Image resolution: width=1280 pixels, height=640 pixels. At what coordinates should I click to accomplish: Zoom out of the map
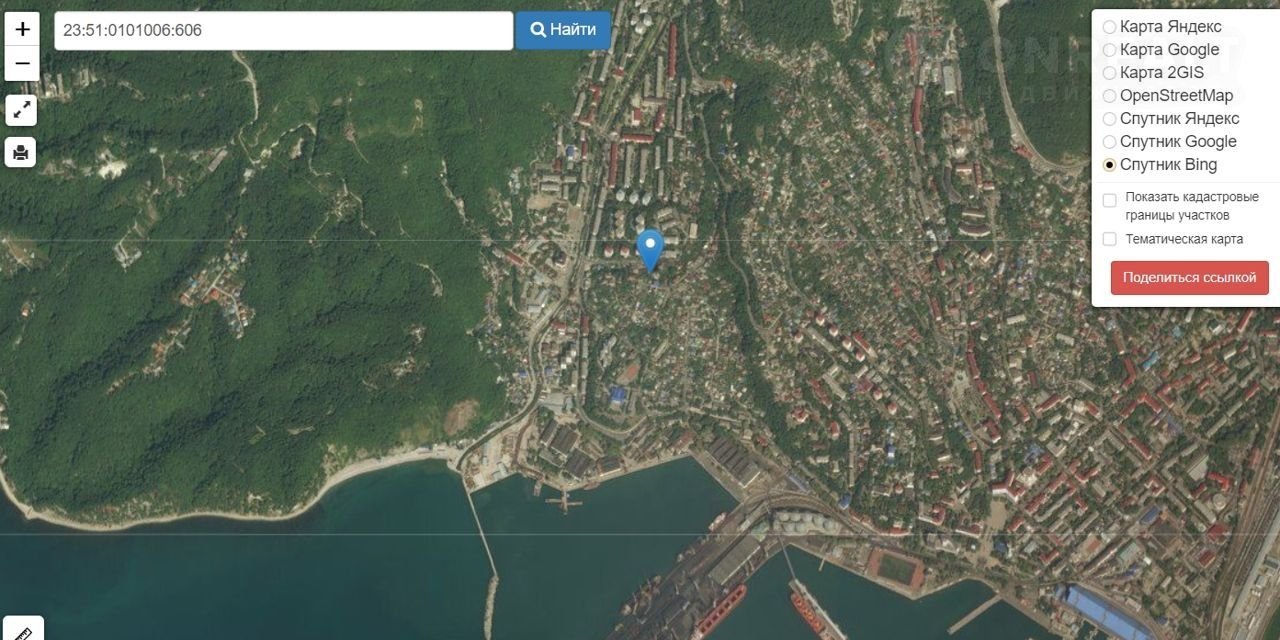coord(22,64)
